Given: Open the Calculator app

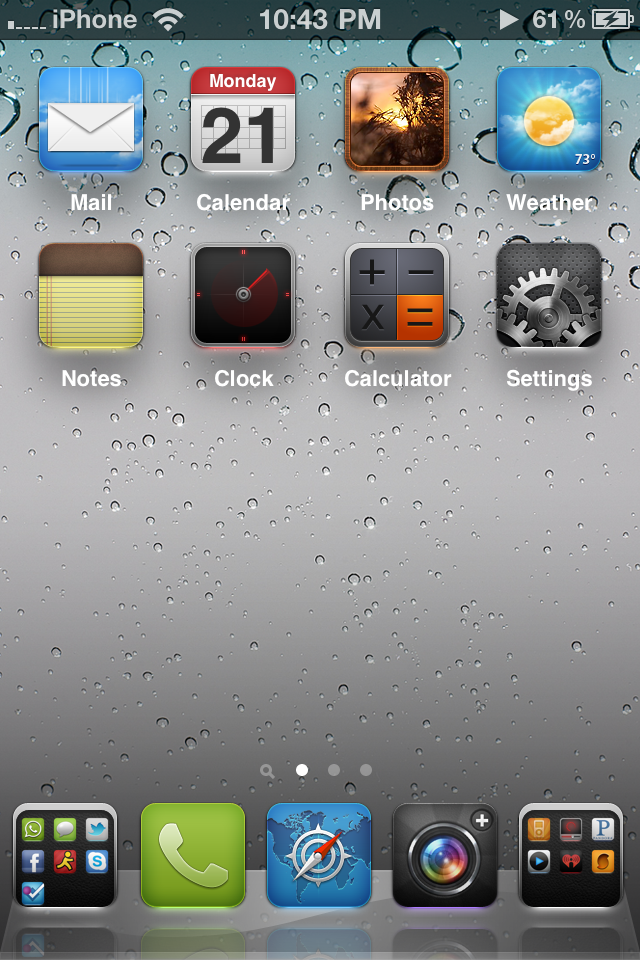Looking at the screenshot, I should pyautogui.click(x=397, y=296).
